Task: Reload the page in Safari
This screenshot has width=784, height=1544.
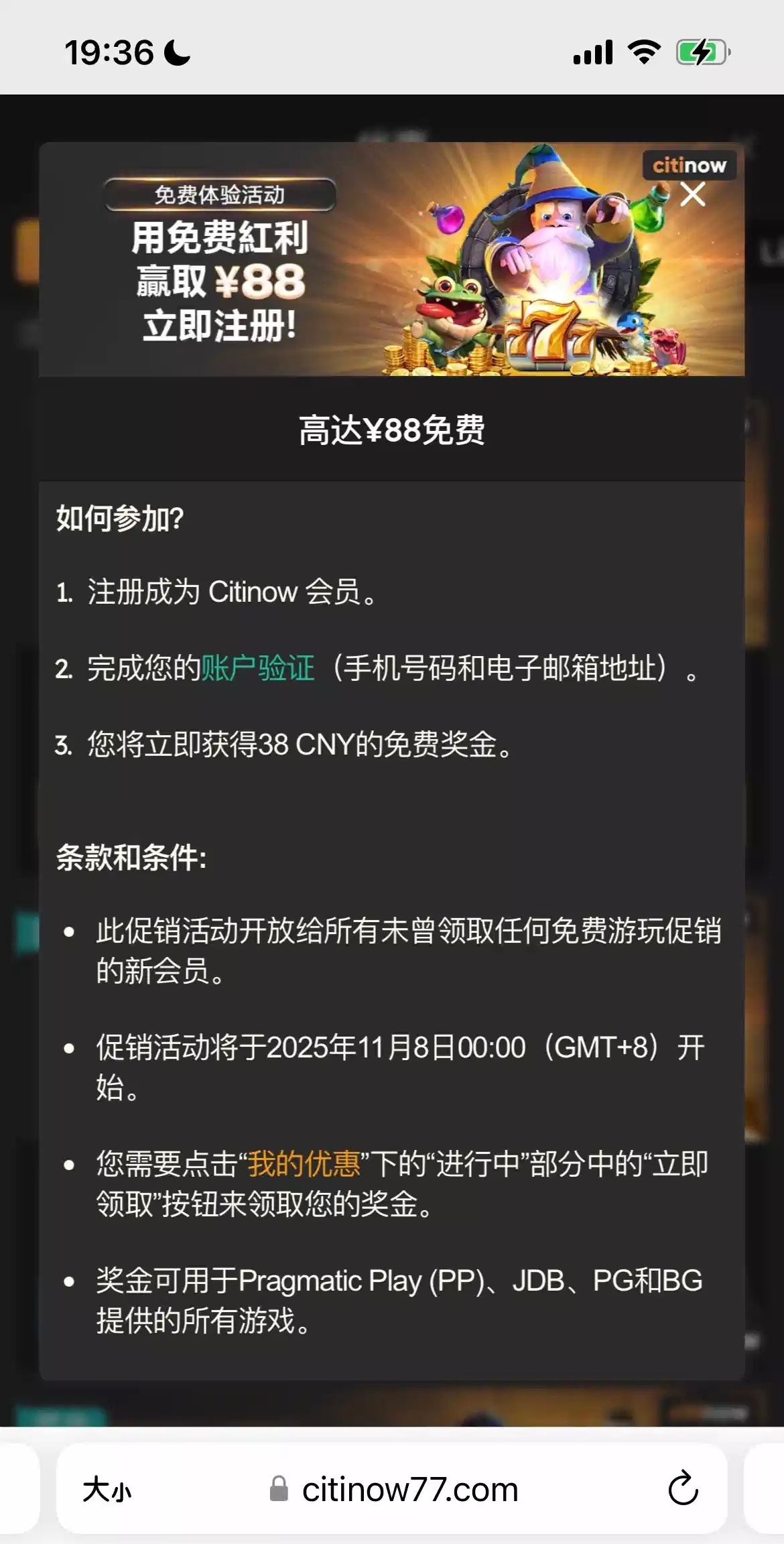Action: point(683,1489)
